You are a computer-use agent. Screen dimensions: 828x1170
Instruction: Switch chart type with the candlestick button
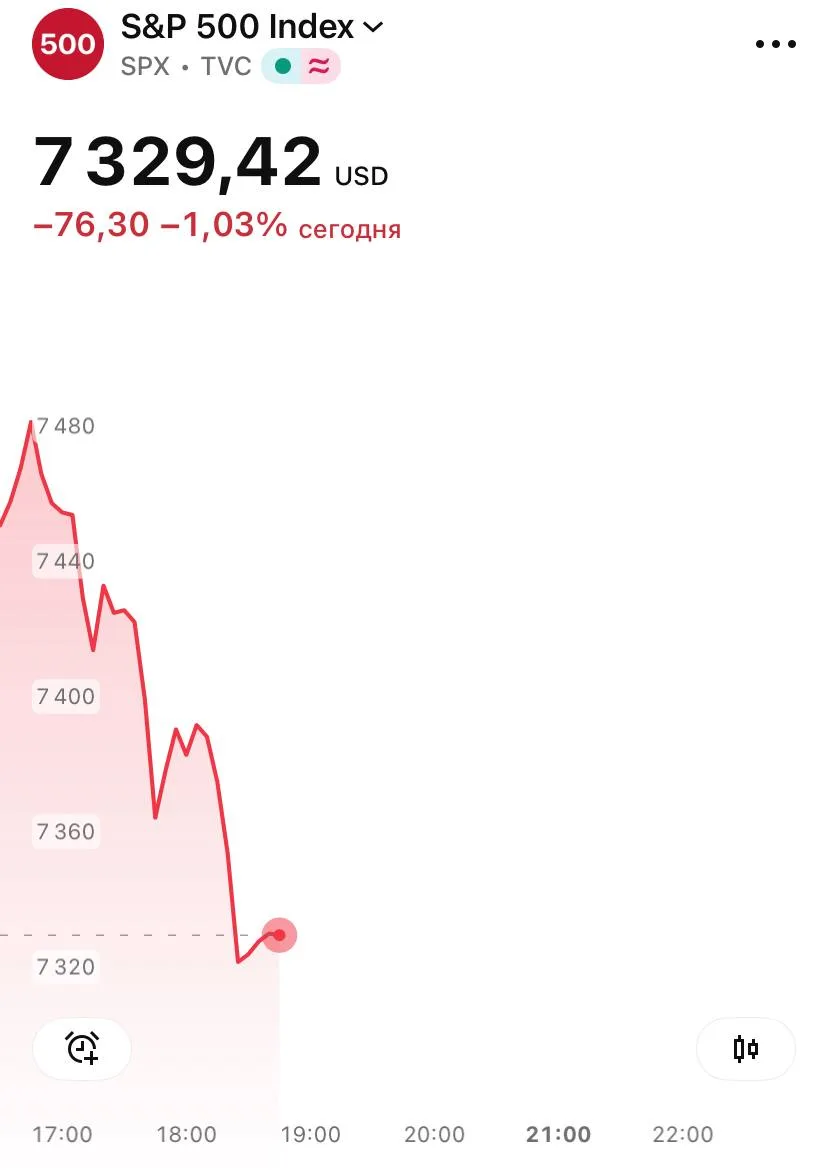[x=745, y=1048]
